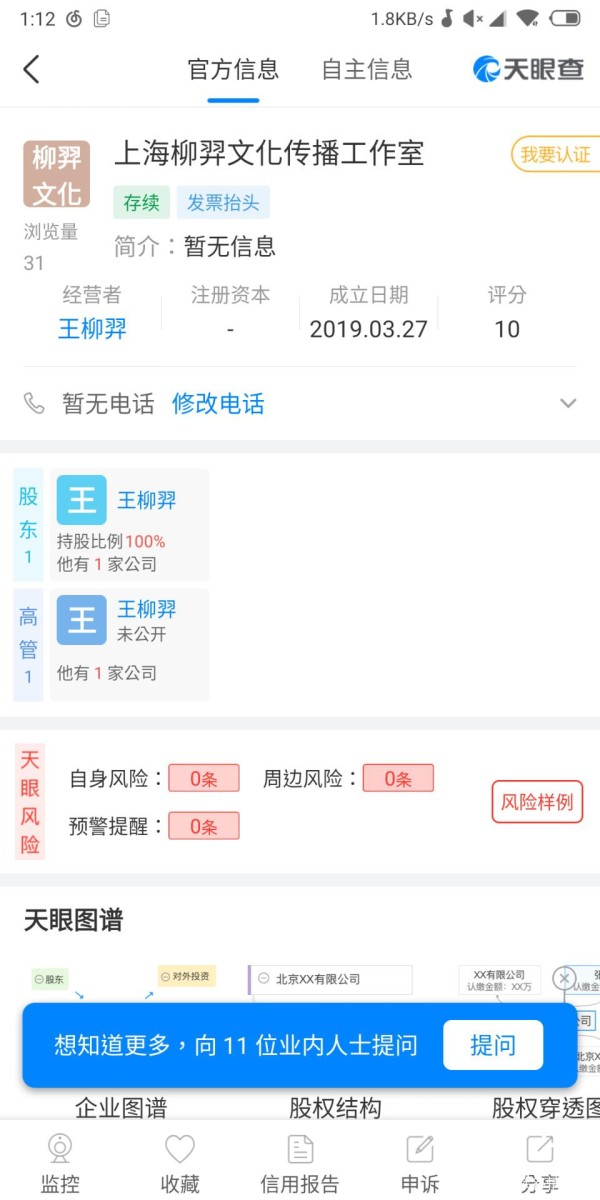
Task: Open executive 王柳羿 card marked 未公开
Action: point(130,644)
